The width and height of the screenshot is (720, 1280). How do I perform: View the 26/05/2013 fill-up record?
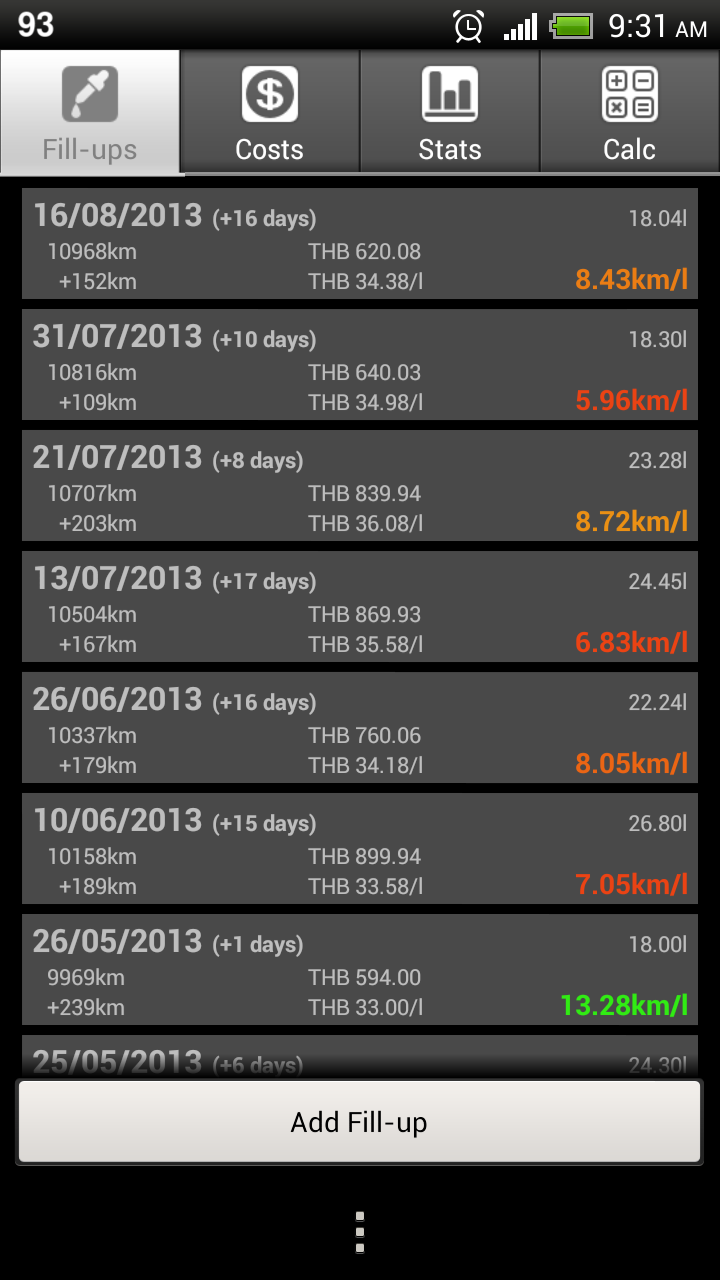pos(359,970)
